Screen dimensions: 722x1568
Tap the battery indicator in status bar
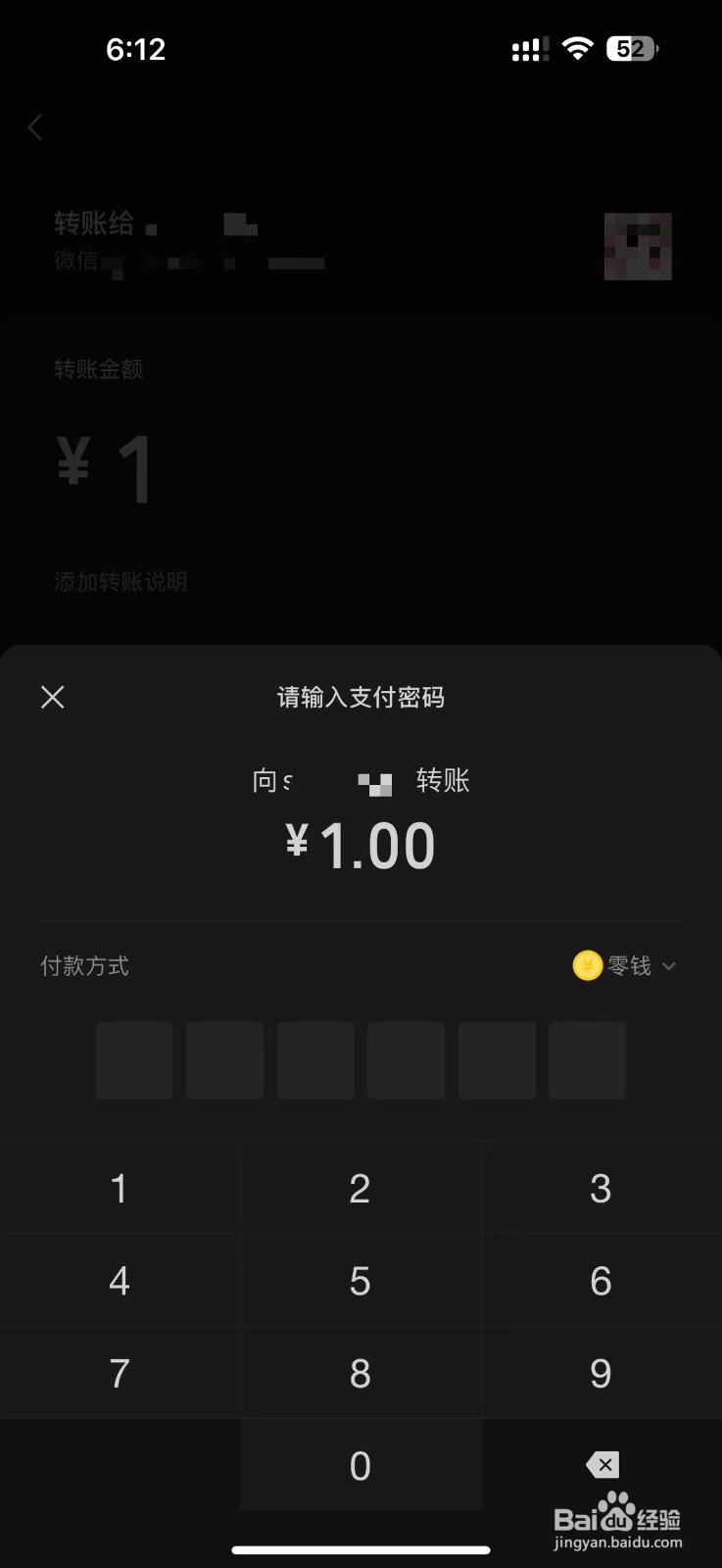click(x=631, y=49)
